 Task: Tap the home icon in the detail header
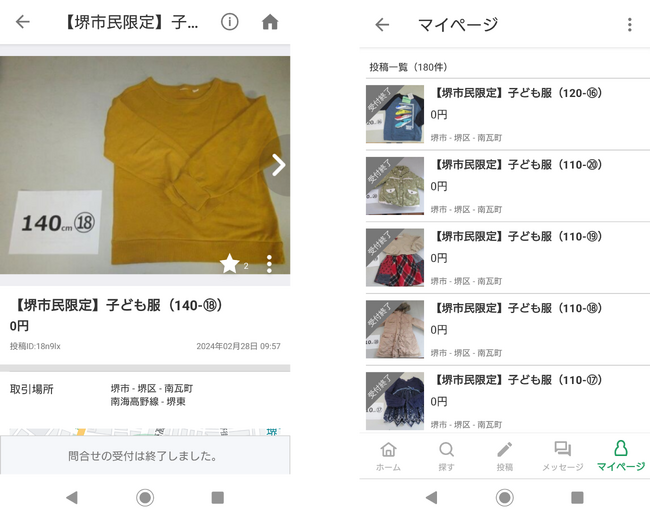click(x=269, y=22)
